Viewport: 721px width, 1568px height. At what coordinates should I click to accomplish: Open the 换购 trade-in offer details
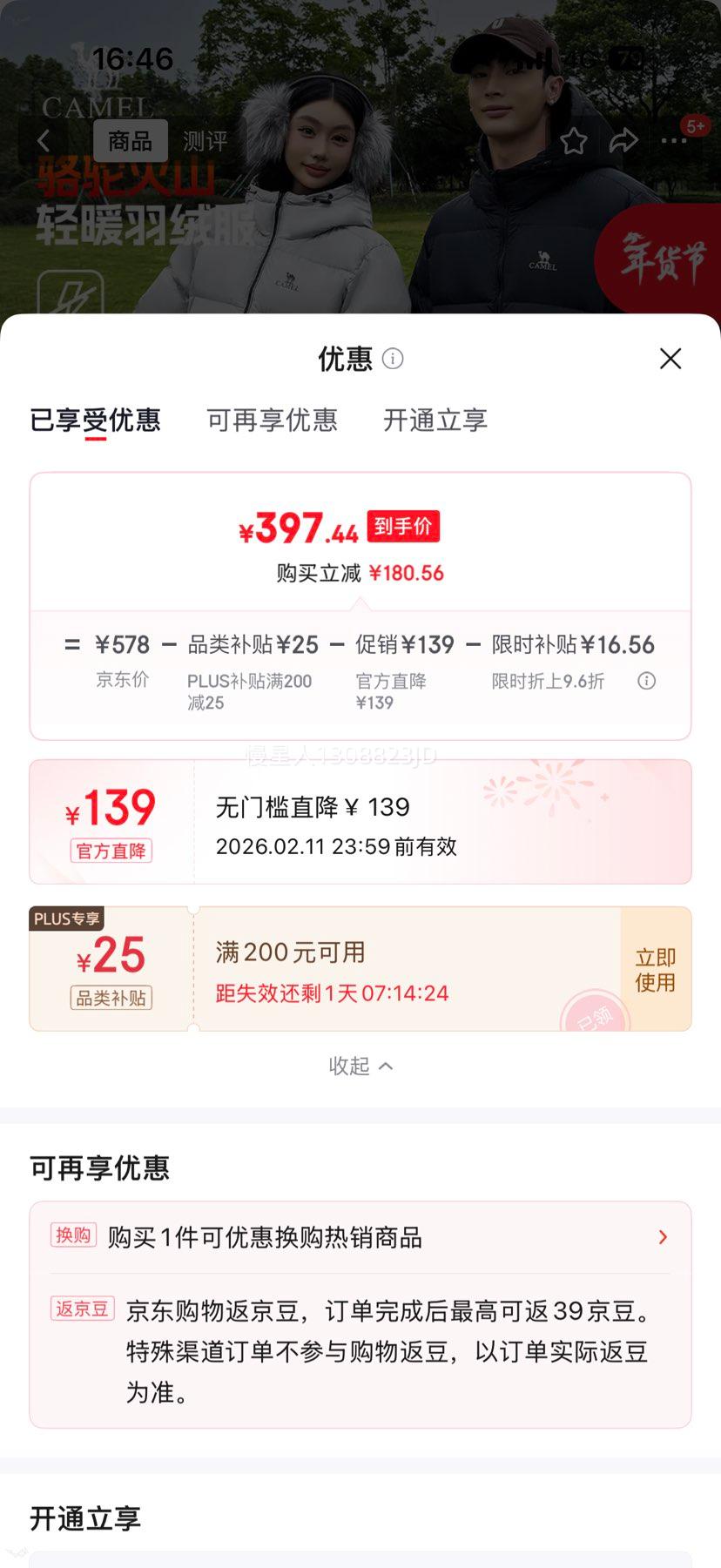pos(73,1236)
